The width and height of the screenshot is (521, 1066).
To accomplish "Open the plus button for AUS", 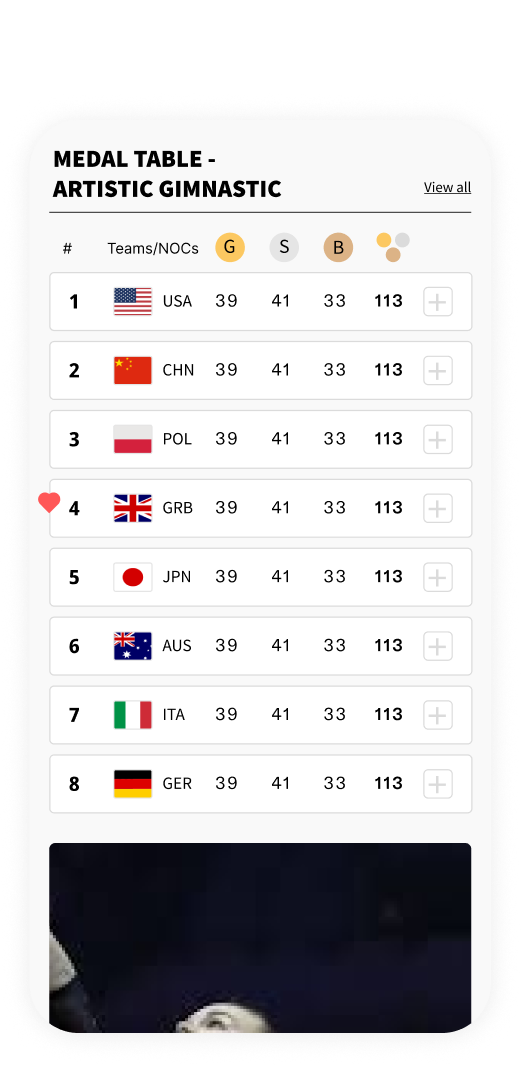I will [x=438, y=646].
